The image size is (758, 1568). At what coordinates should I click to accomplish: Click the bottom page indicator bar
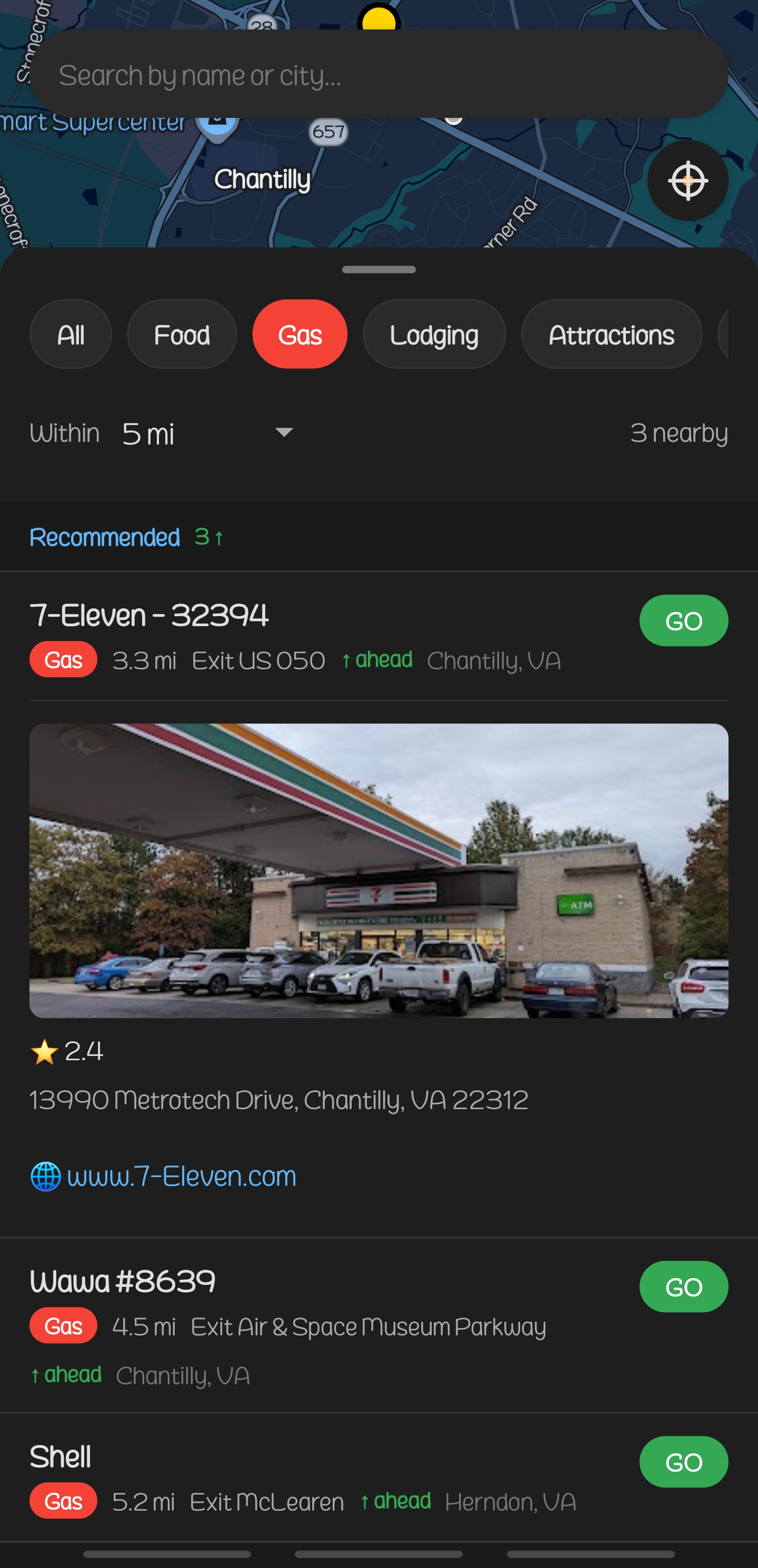tap(378, 1553)
